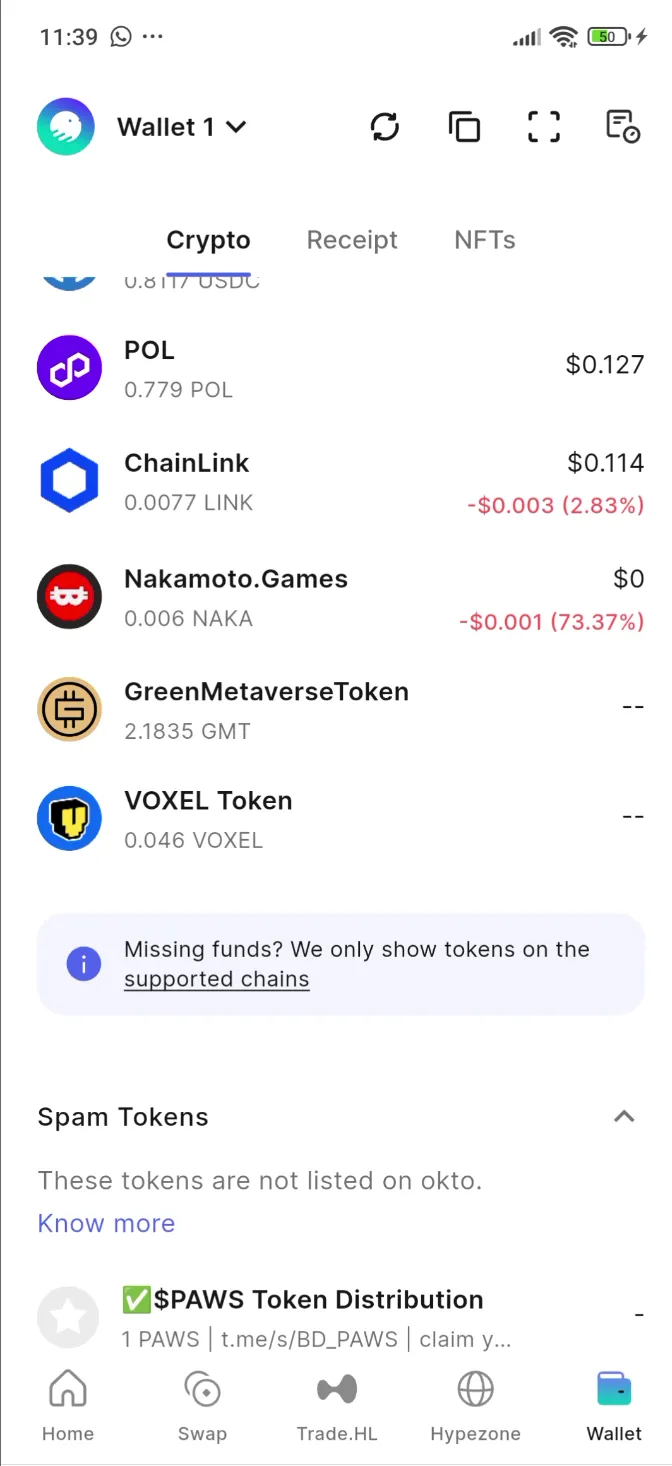Tap the Know more link

pos(106,1223)
